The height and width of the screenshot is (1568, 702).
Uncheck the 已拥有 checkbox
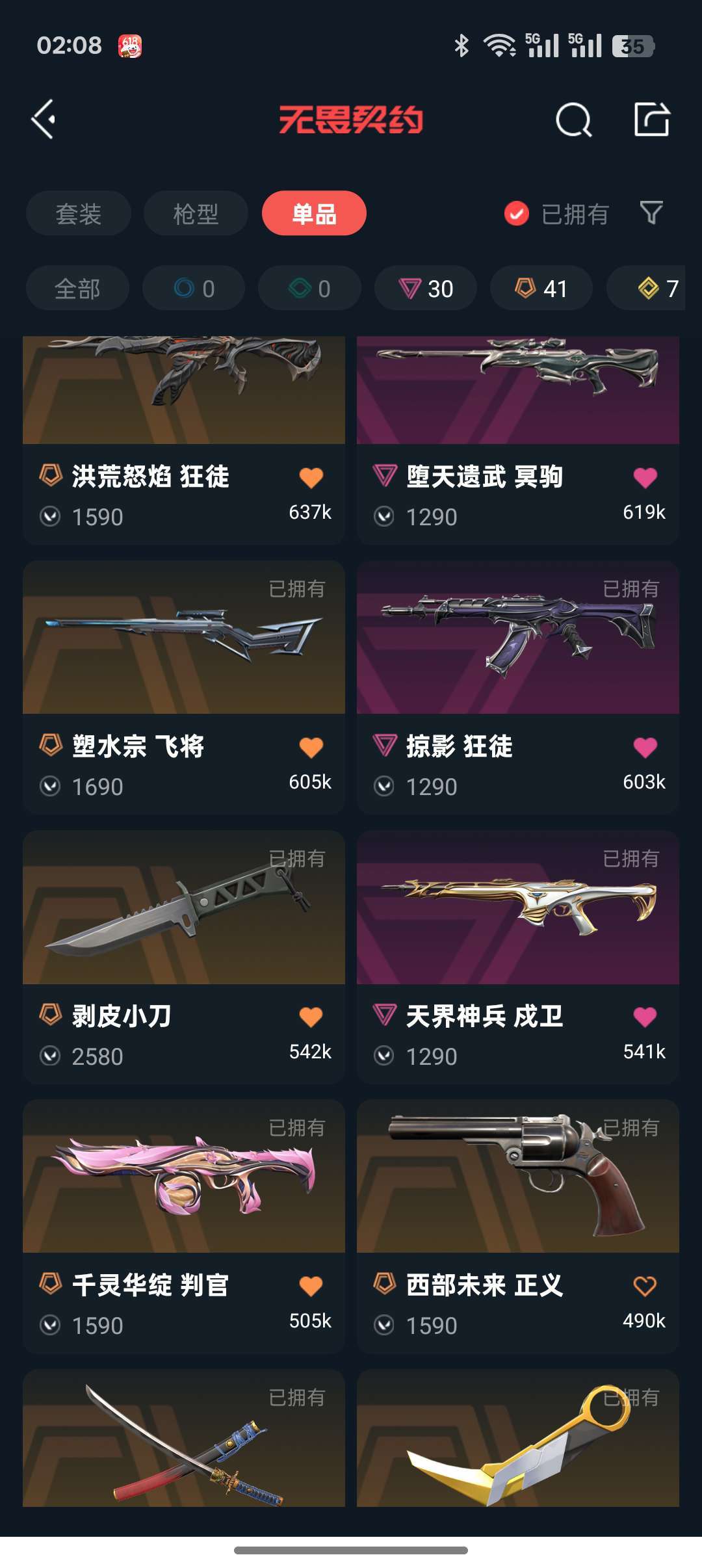click(517, 213)
